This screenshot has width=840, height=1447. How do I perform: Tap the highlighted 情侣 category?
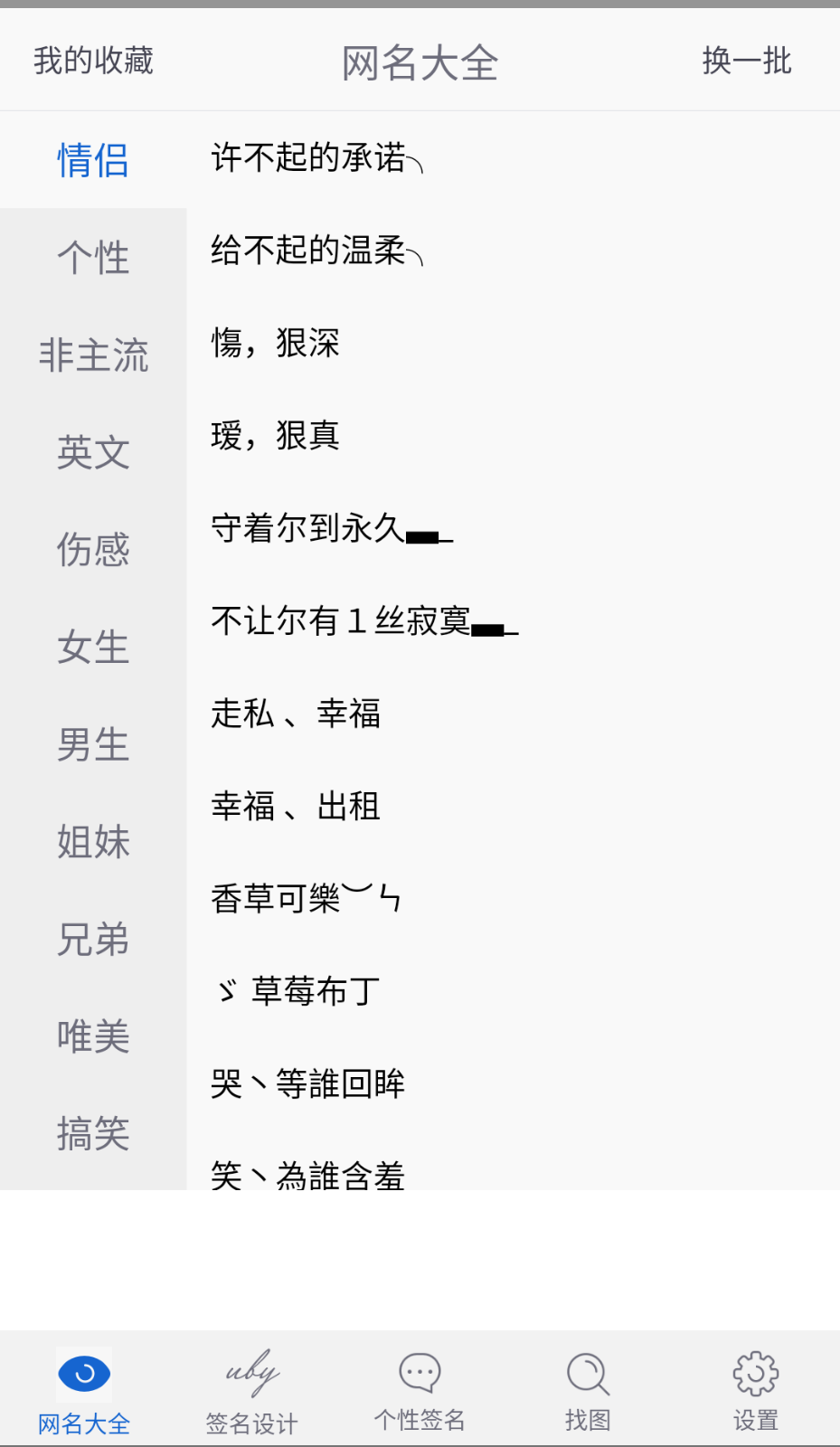pos(91,159)
